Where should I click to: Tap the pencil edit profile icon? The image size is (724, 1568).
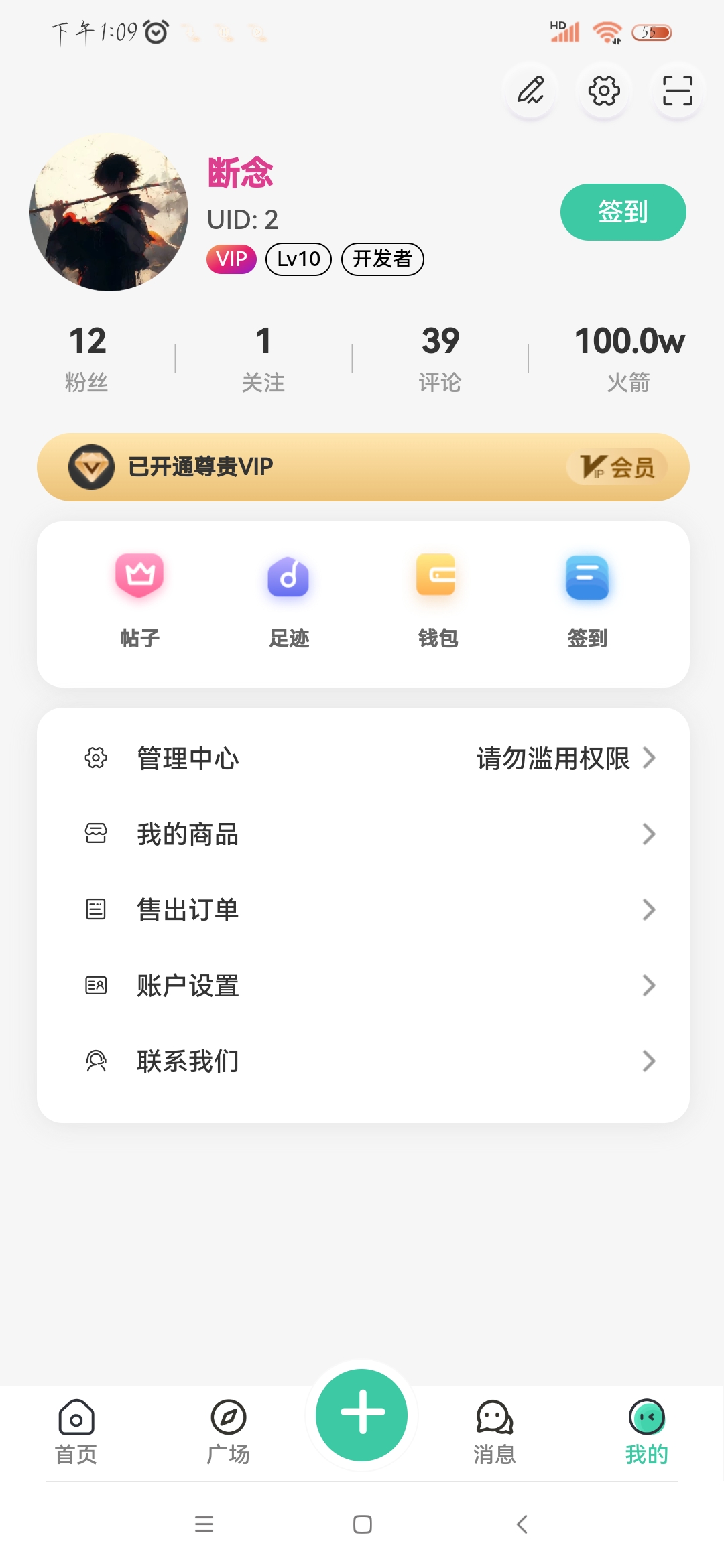point(530,90)
